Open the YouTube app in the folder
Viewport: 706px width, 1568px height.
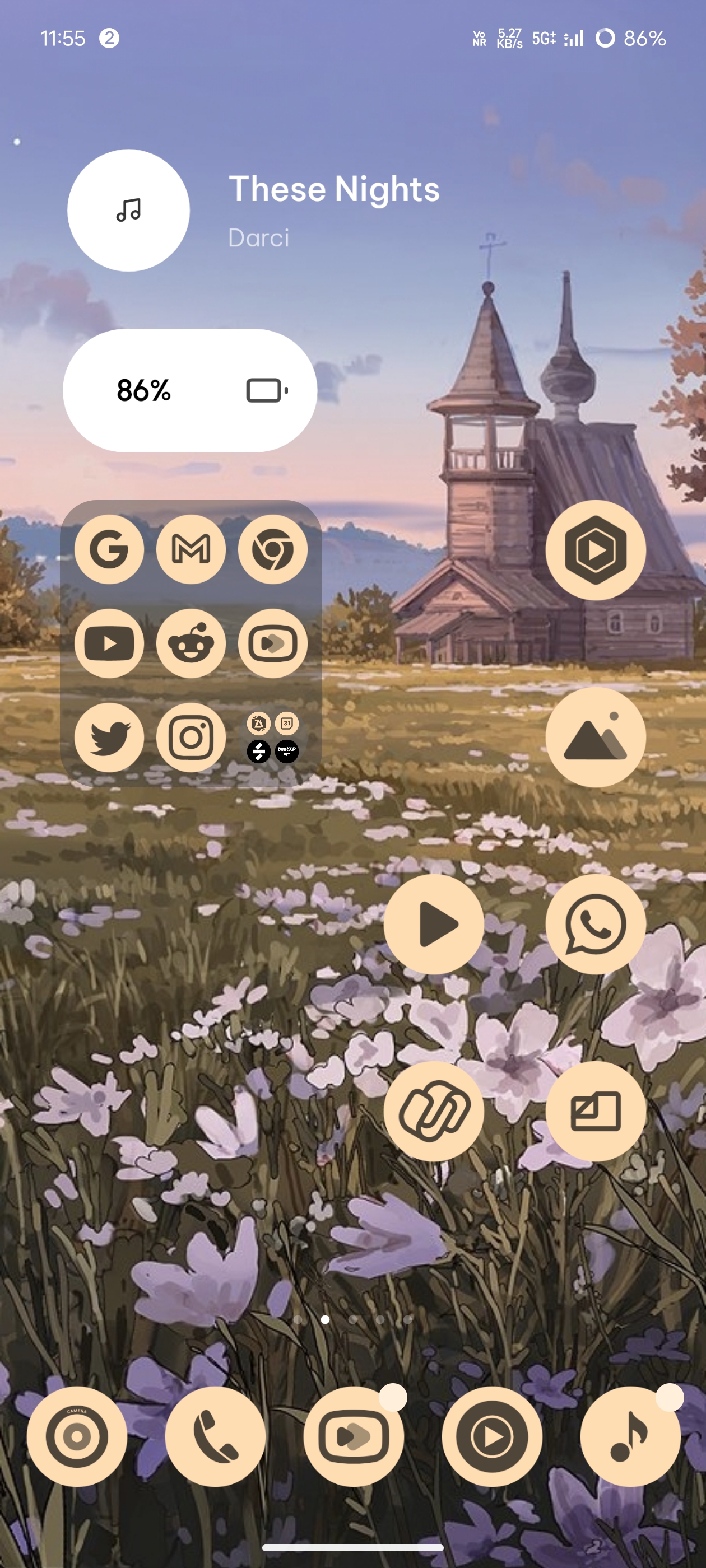(109, 643)
